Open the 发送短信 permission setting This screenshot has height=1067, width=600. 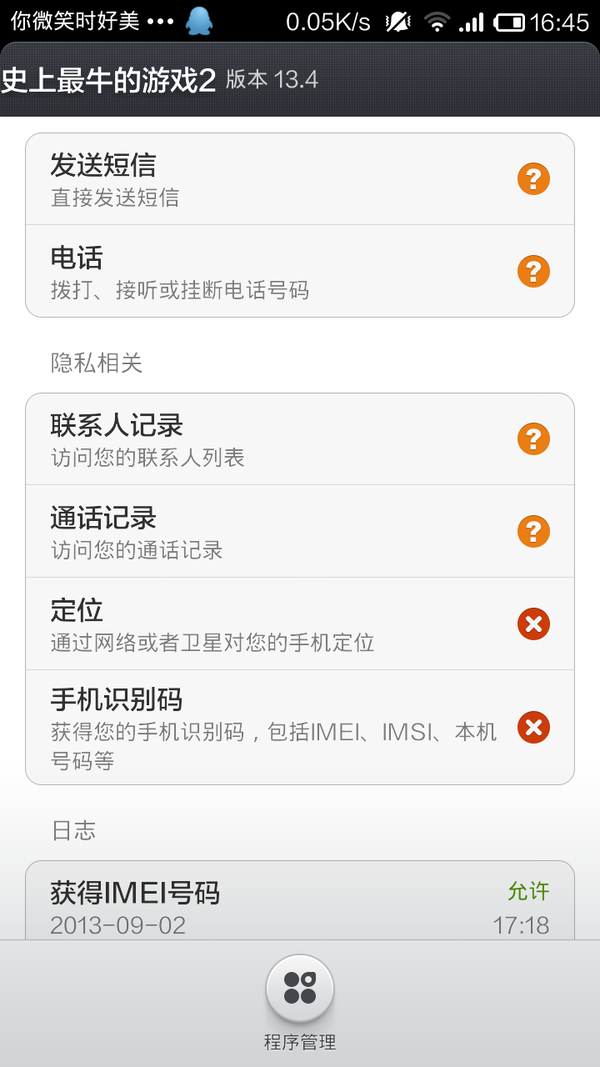pos(300,179)
